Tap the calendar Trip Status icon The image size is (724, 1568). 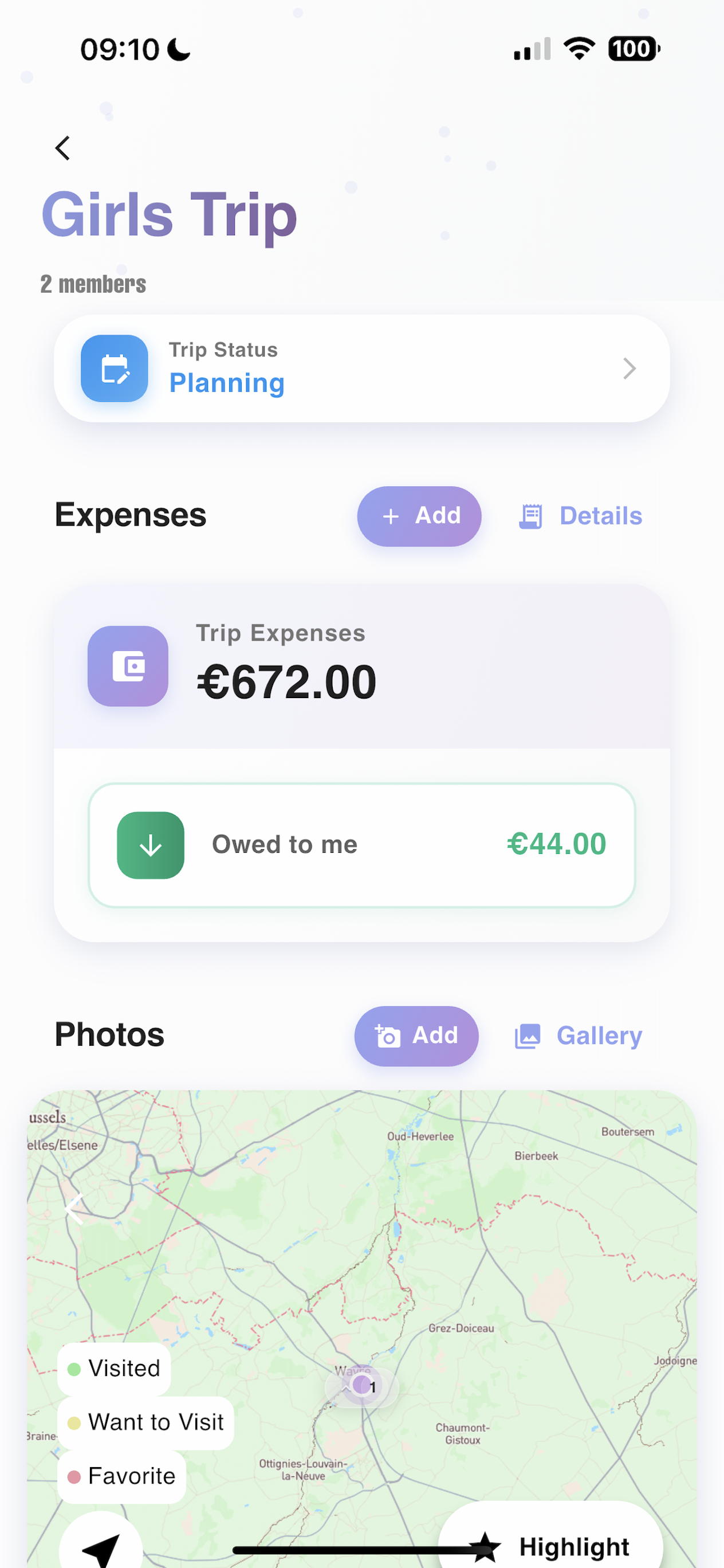pyautogui.click(x=114, y=369)
